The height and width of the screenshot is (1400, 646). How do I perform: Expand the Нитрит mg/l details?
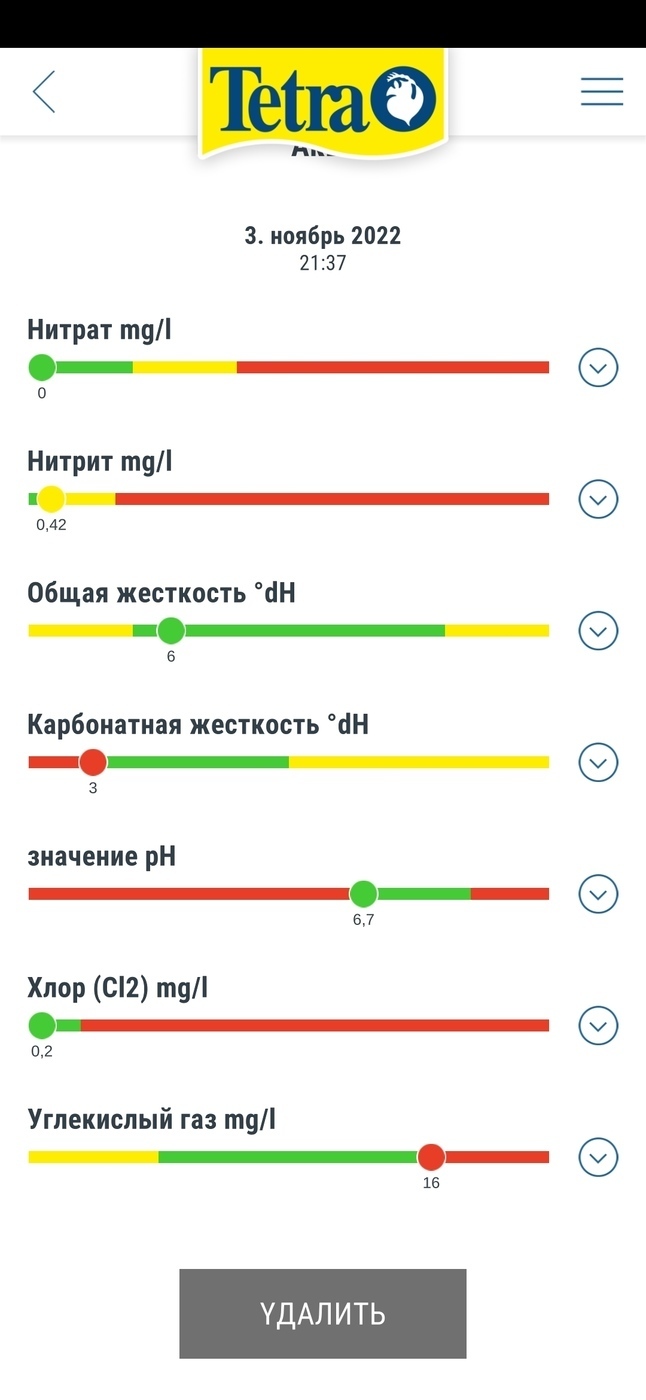pos(599,499)
